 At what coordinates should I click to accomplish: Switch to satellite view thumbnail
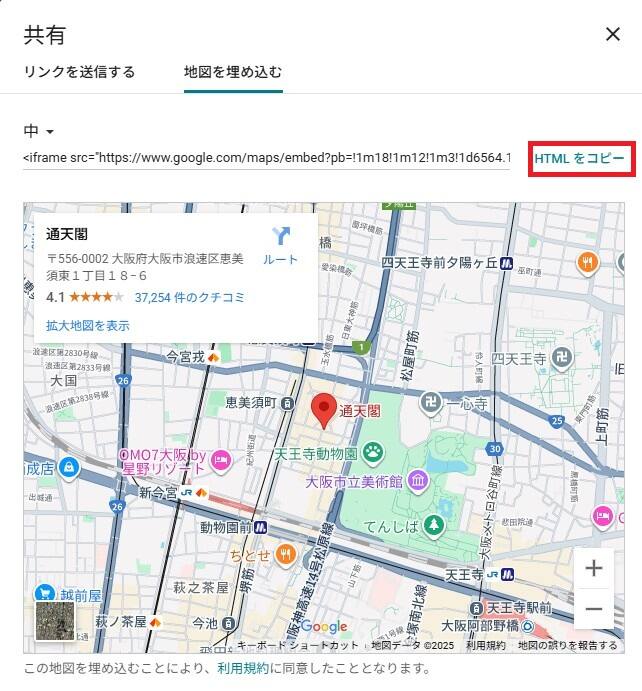(x=53, y=621)
